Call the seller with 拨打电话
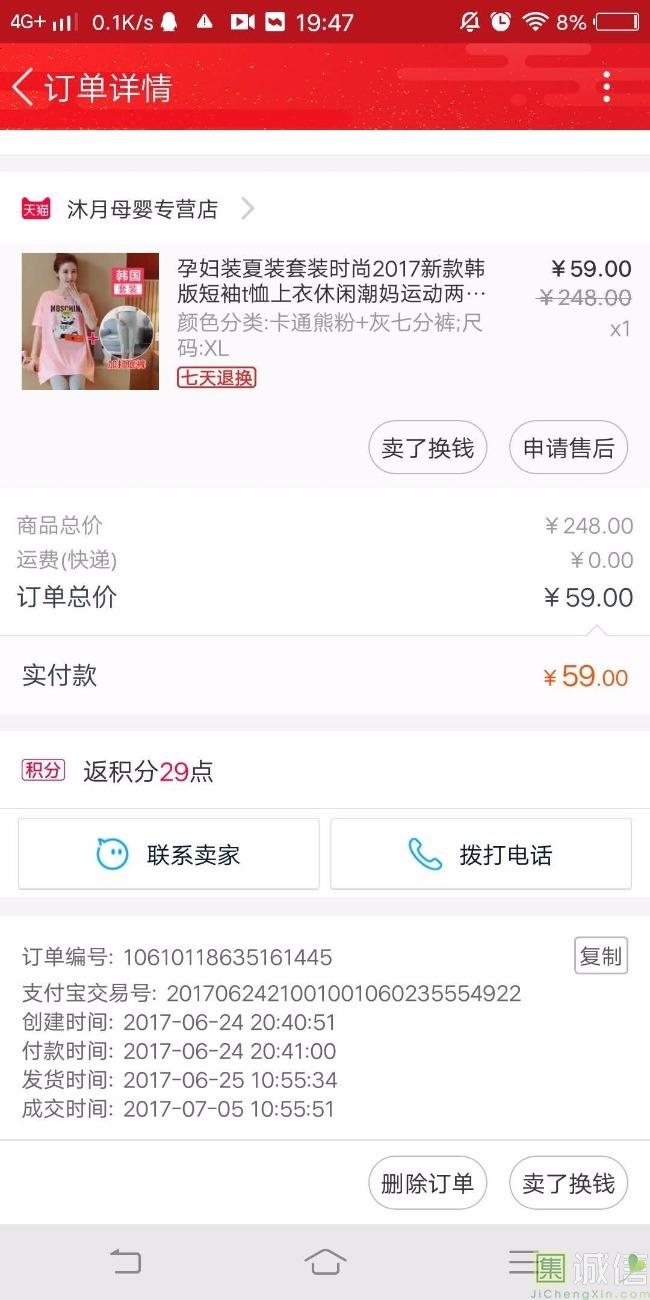Screen dimensions: 650x1300 [481, 855]
